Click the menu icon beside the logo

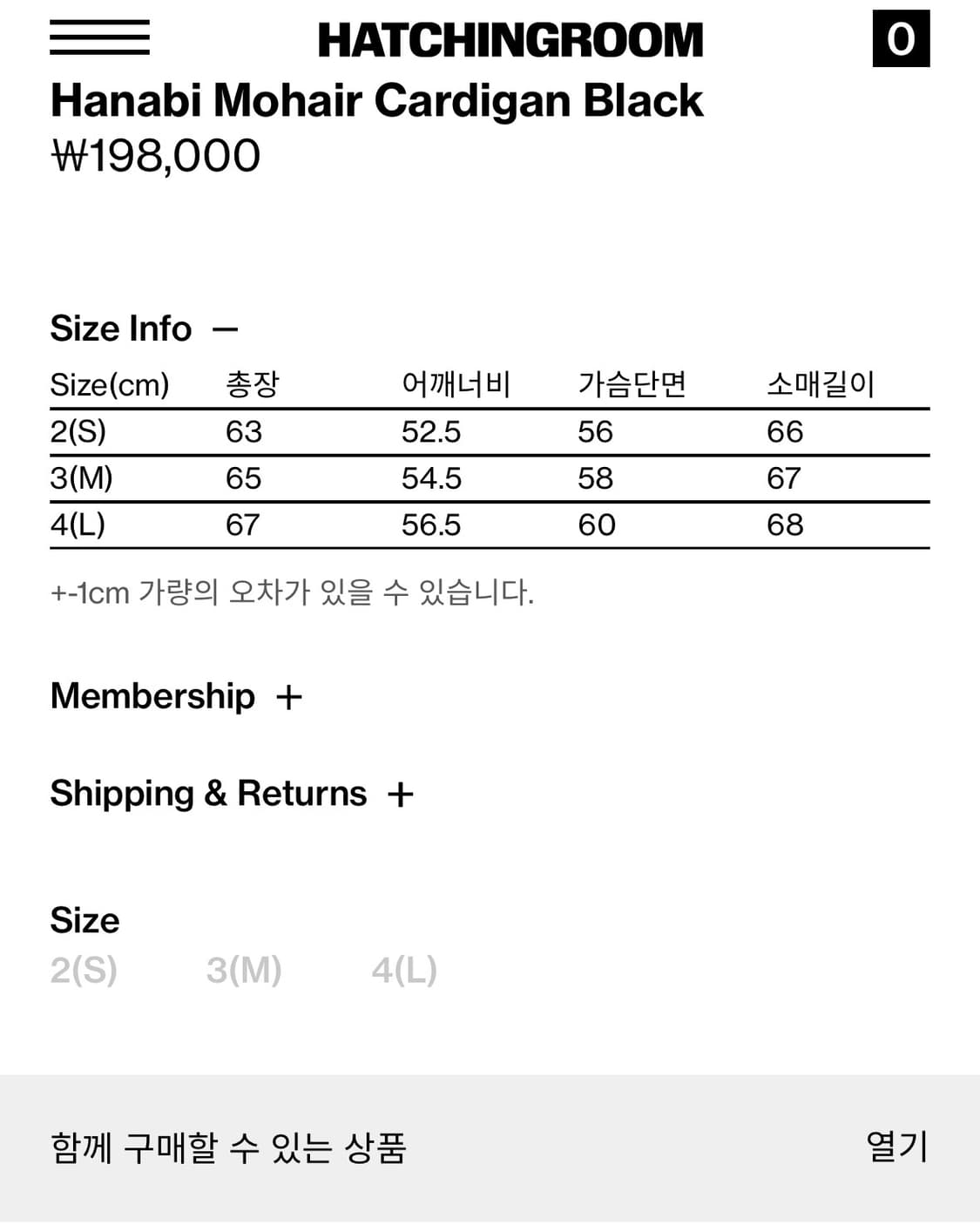(98, 38)
